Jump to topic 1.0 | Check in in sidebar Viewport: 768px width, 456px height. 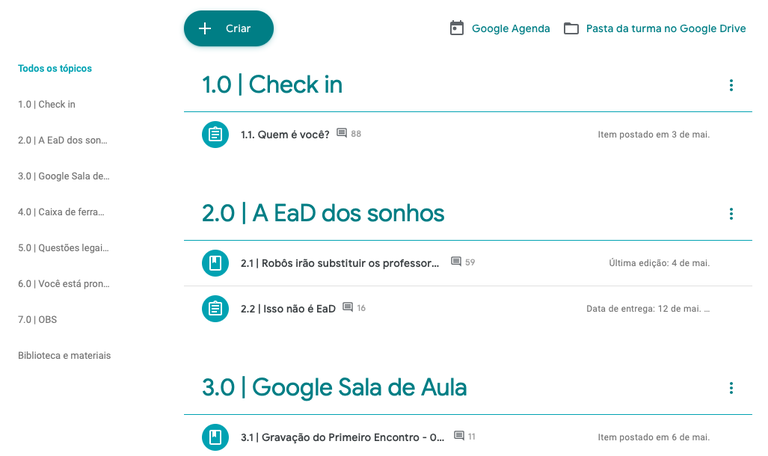pos(47,104)
